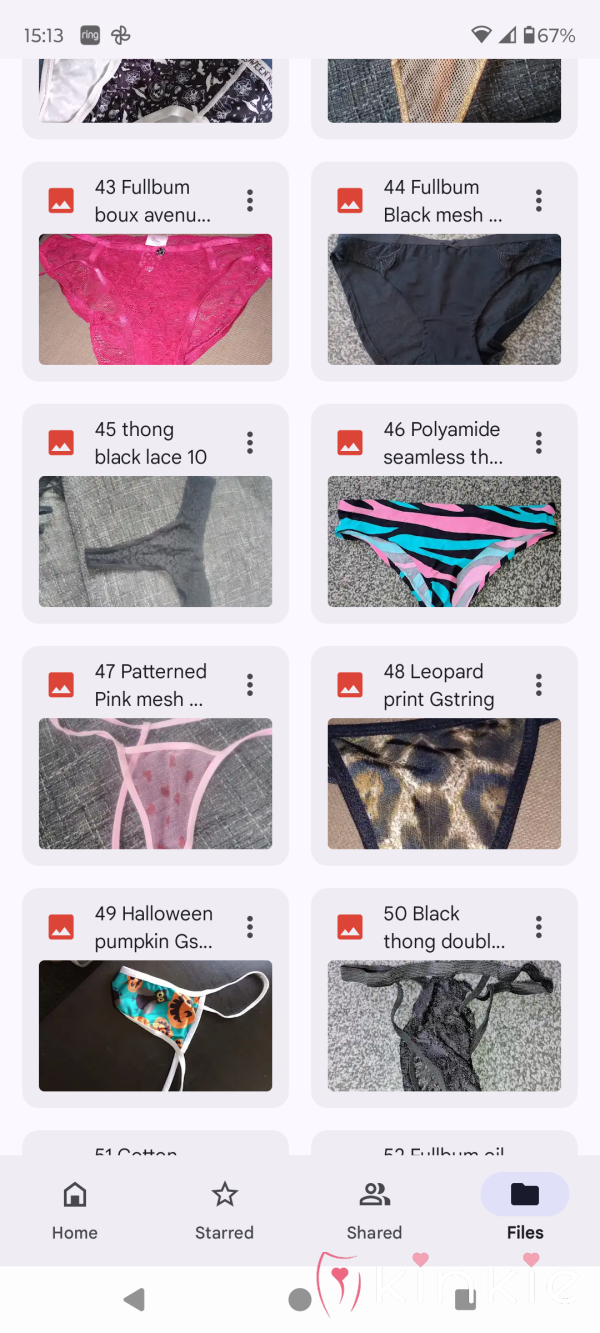Open more options for file 48 Leopard

(x=539, y=685)
